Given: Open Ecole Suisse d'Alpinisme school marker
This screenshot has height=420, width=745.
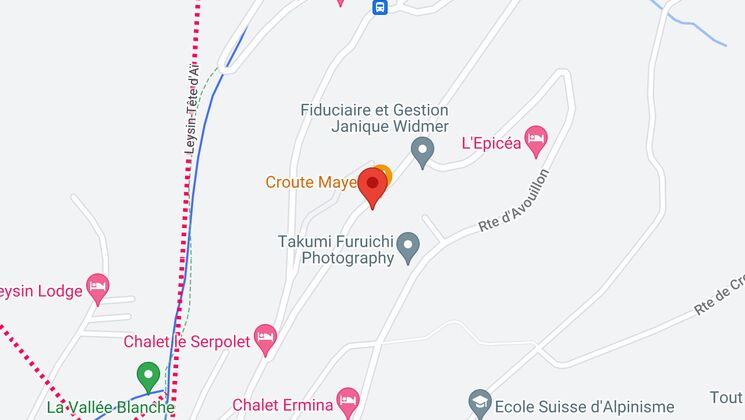Looking at the screenshot, I should click(480, 403).
